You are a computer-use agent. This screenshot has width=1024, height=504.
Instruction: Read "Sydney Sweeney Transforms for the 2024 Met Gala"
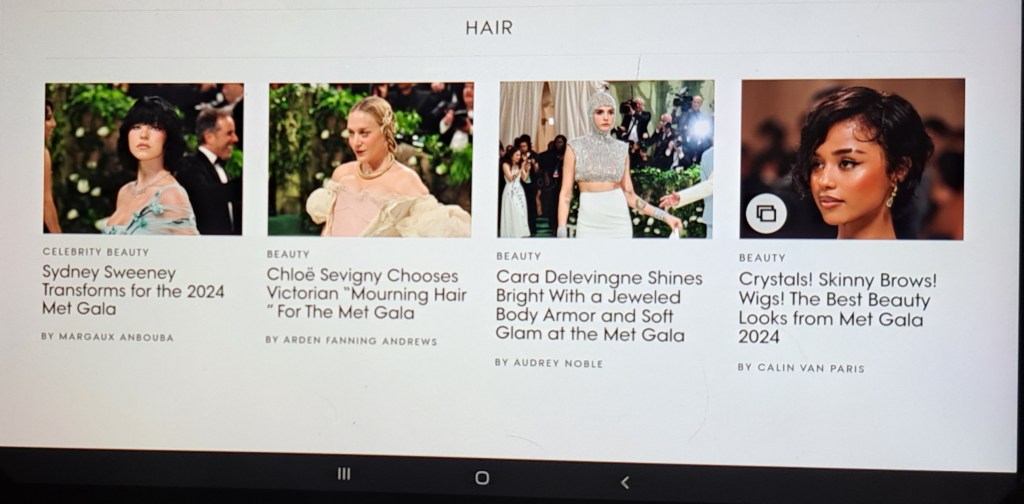[x=133, y=290]
